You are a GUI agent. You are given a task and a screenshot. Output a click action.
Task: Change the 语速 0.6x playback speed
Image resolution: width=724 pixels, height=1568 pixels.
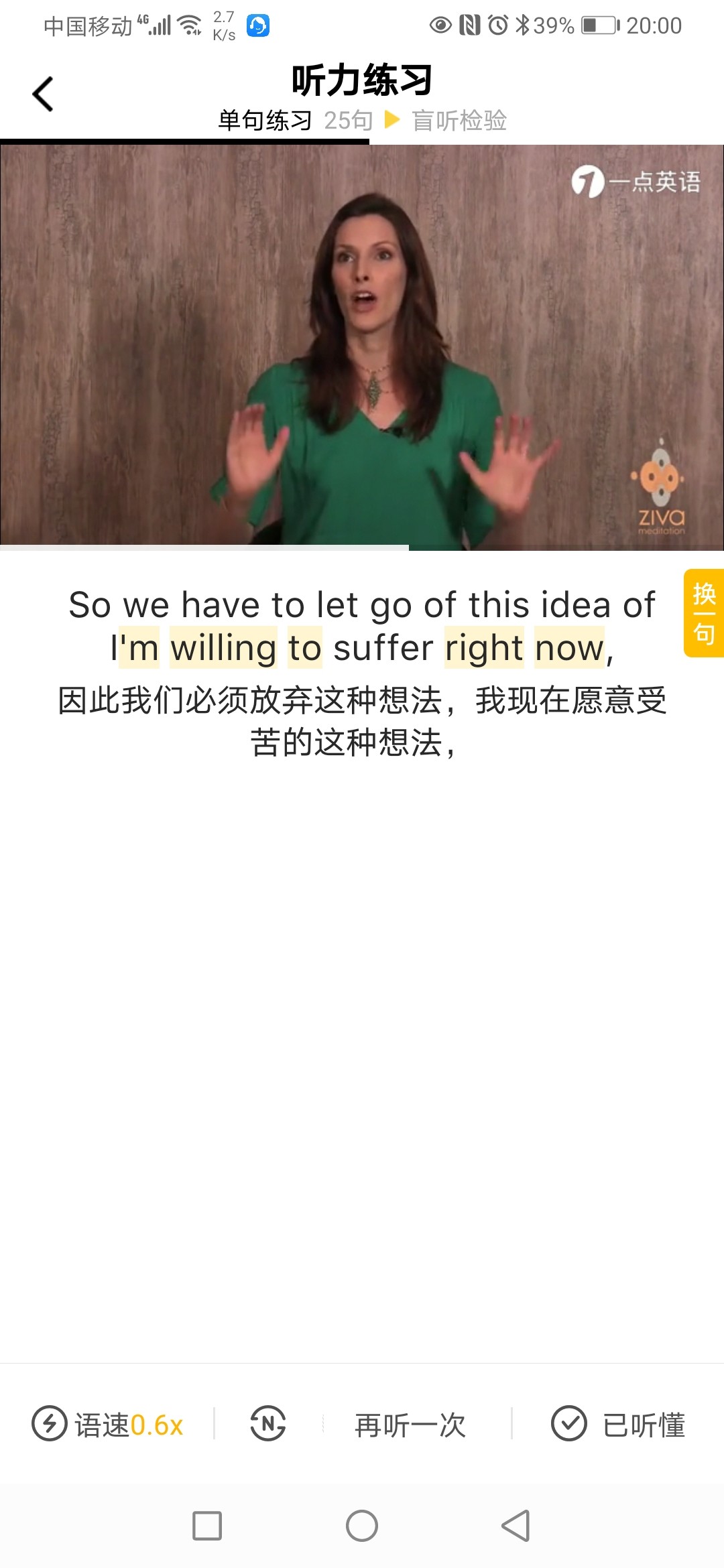click(109, 1424)
